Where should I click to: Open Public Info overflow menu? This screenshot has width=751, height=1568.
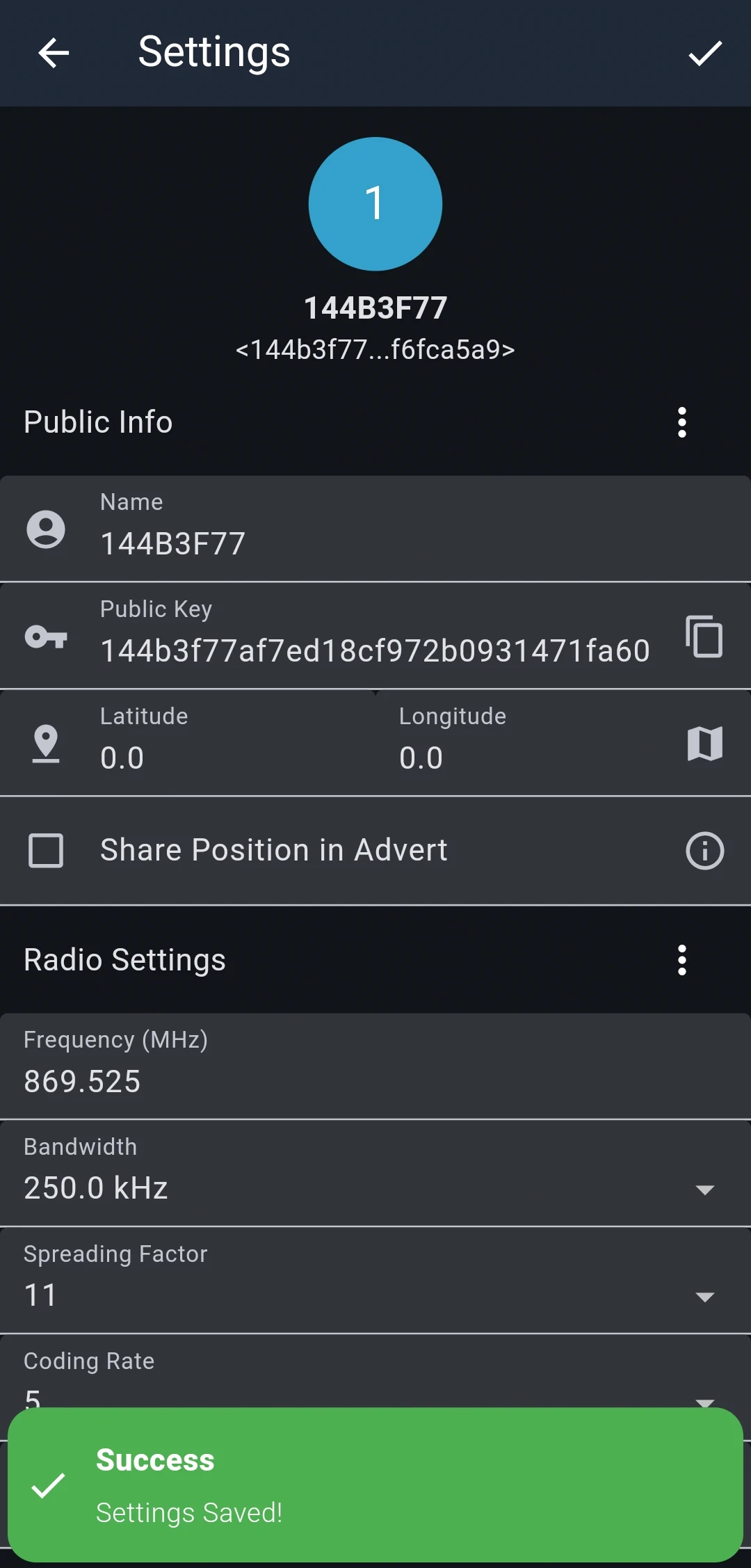(x=681, y=422)
